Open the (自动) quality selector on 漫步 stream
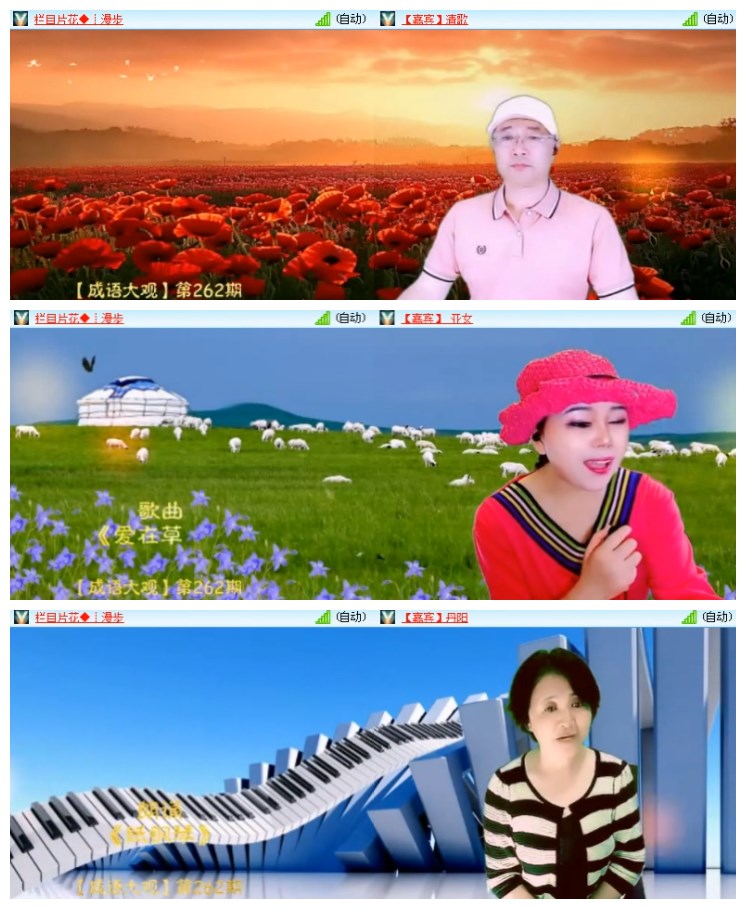746x909 pixels. (x=350, y=16)
